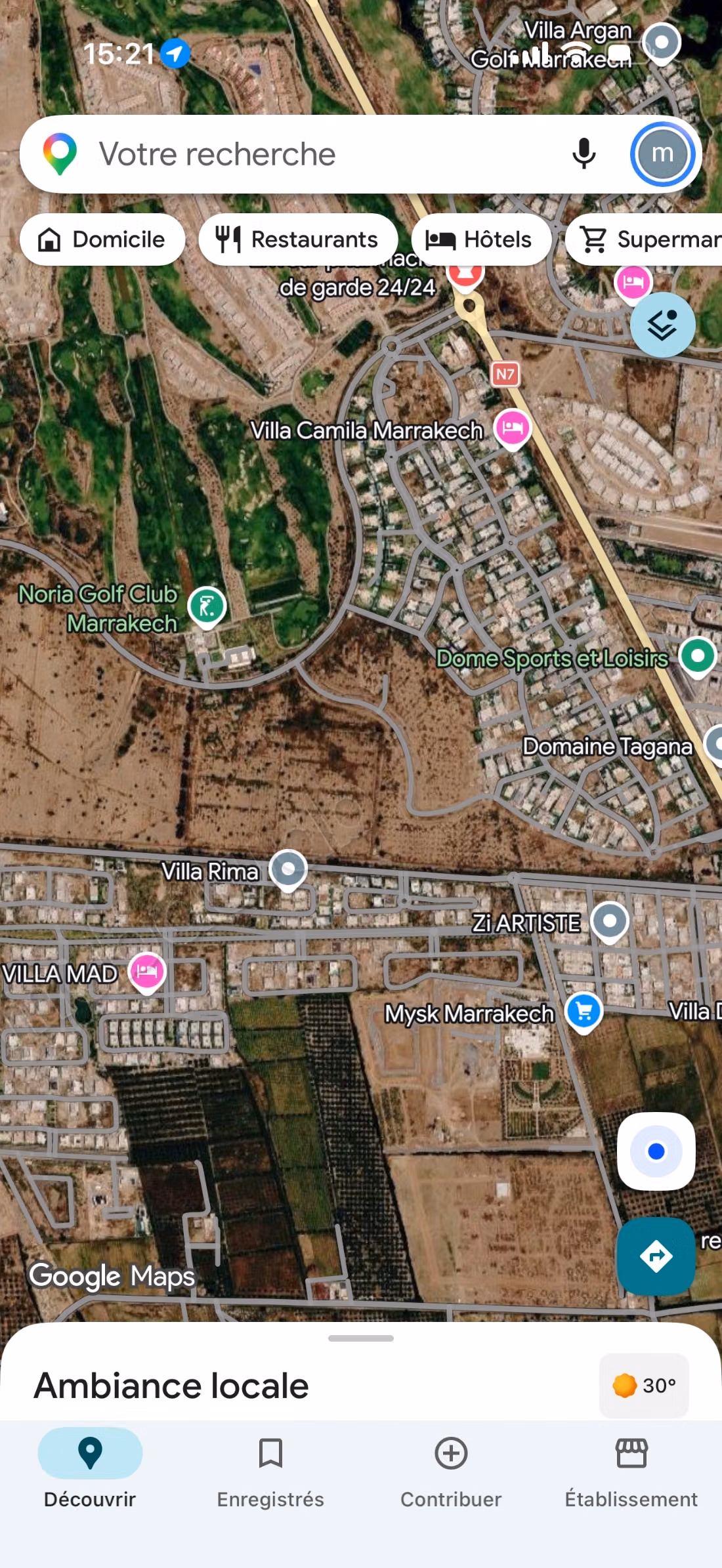Open the Dome Sports et Loisirs marker

click(697, 657)
